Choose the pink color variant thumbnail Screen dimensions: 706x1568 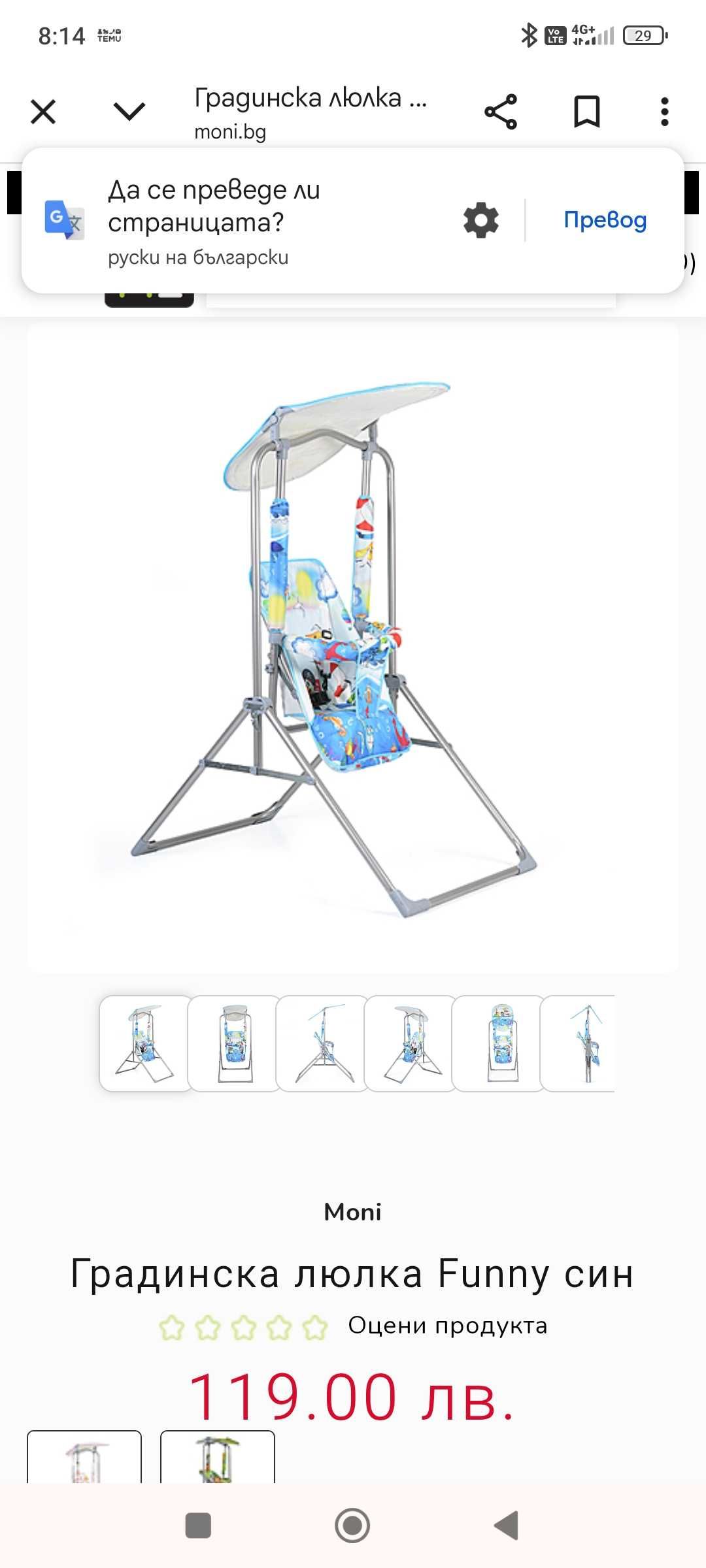[84, 1458]
